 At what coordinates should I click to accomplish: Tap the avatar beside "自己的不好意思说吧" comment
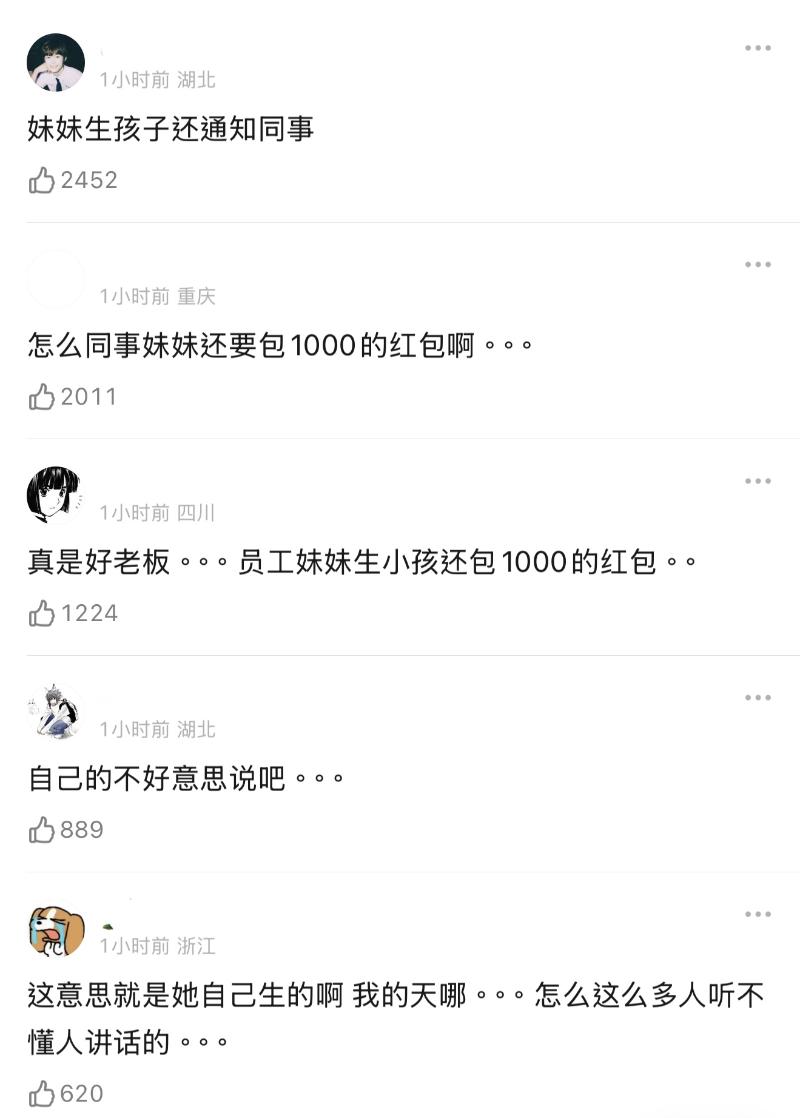click(55, 712)
